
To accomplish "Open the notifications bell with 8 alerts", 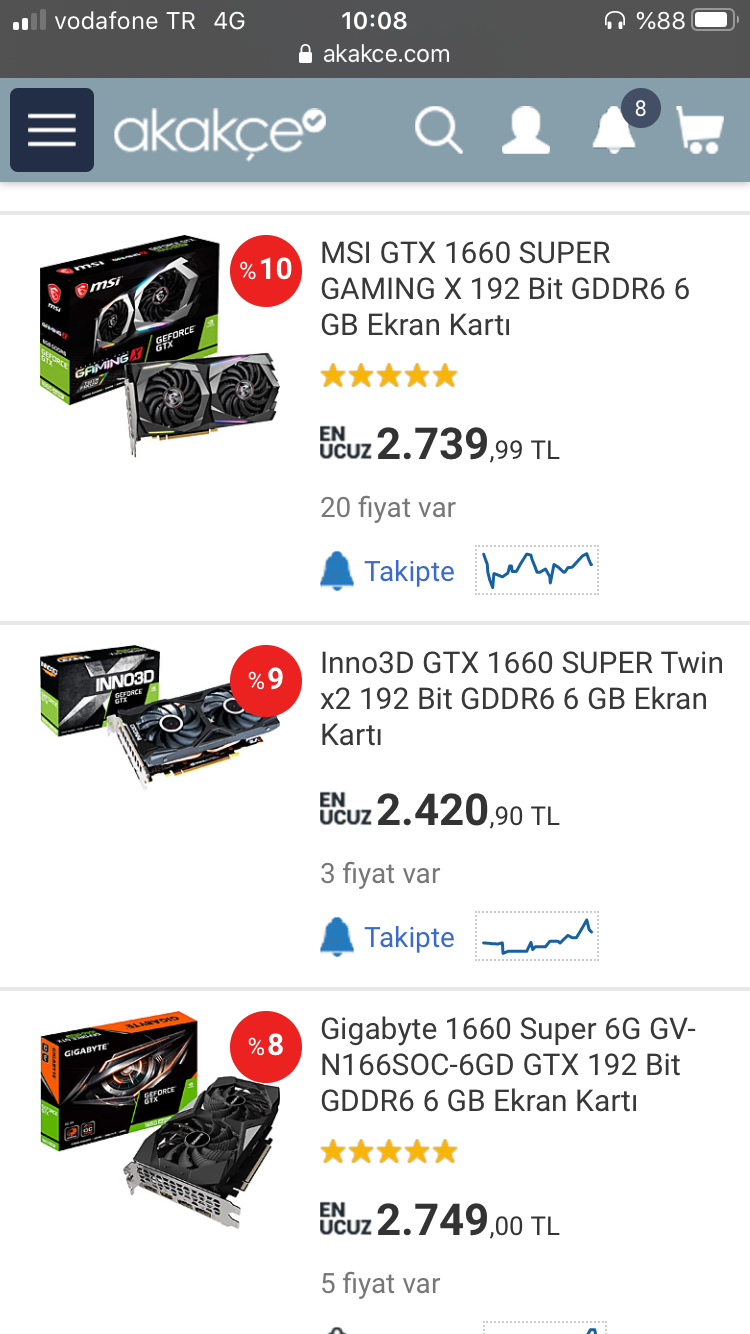I will [x=614, y=130].
